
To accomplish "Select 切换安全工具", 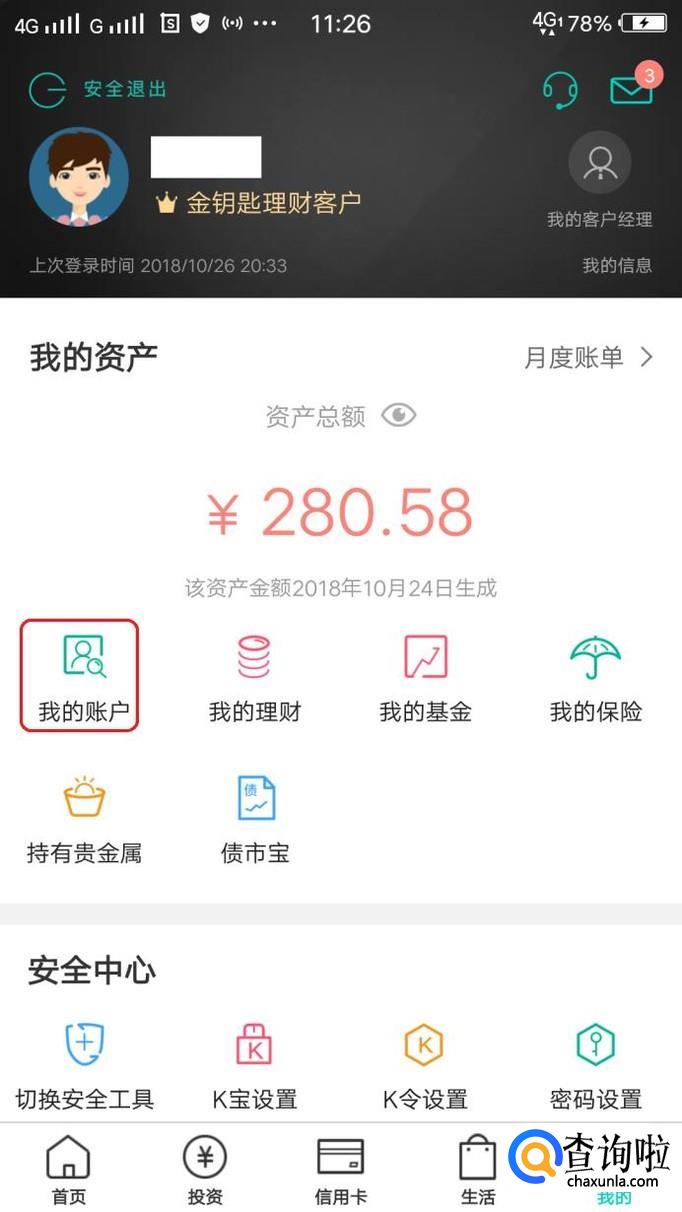I will pyautogui.click(x=84, y=1065).
